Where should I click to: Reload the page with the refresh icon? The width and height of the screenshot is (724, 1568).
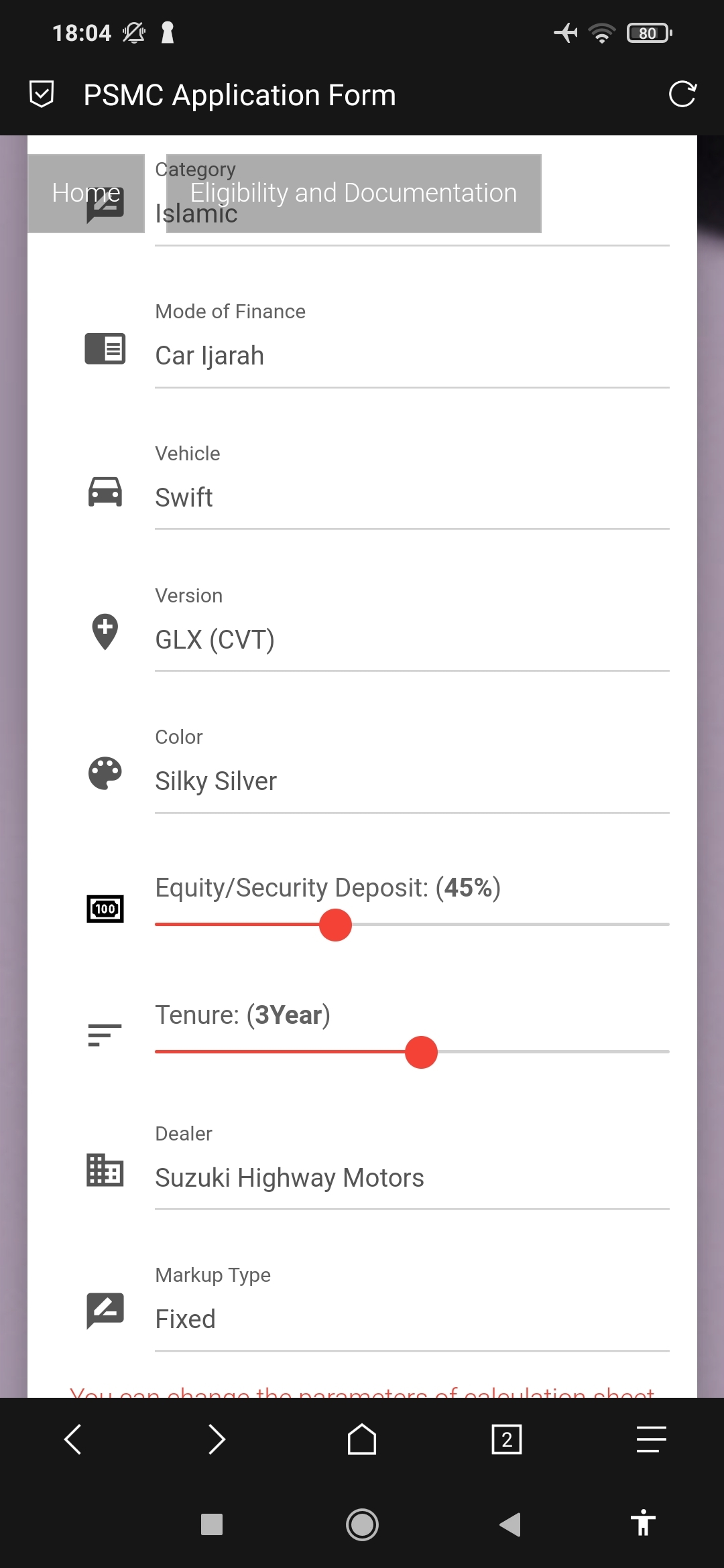682,94
